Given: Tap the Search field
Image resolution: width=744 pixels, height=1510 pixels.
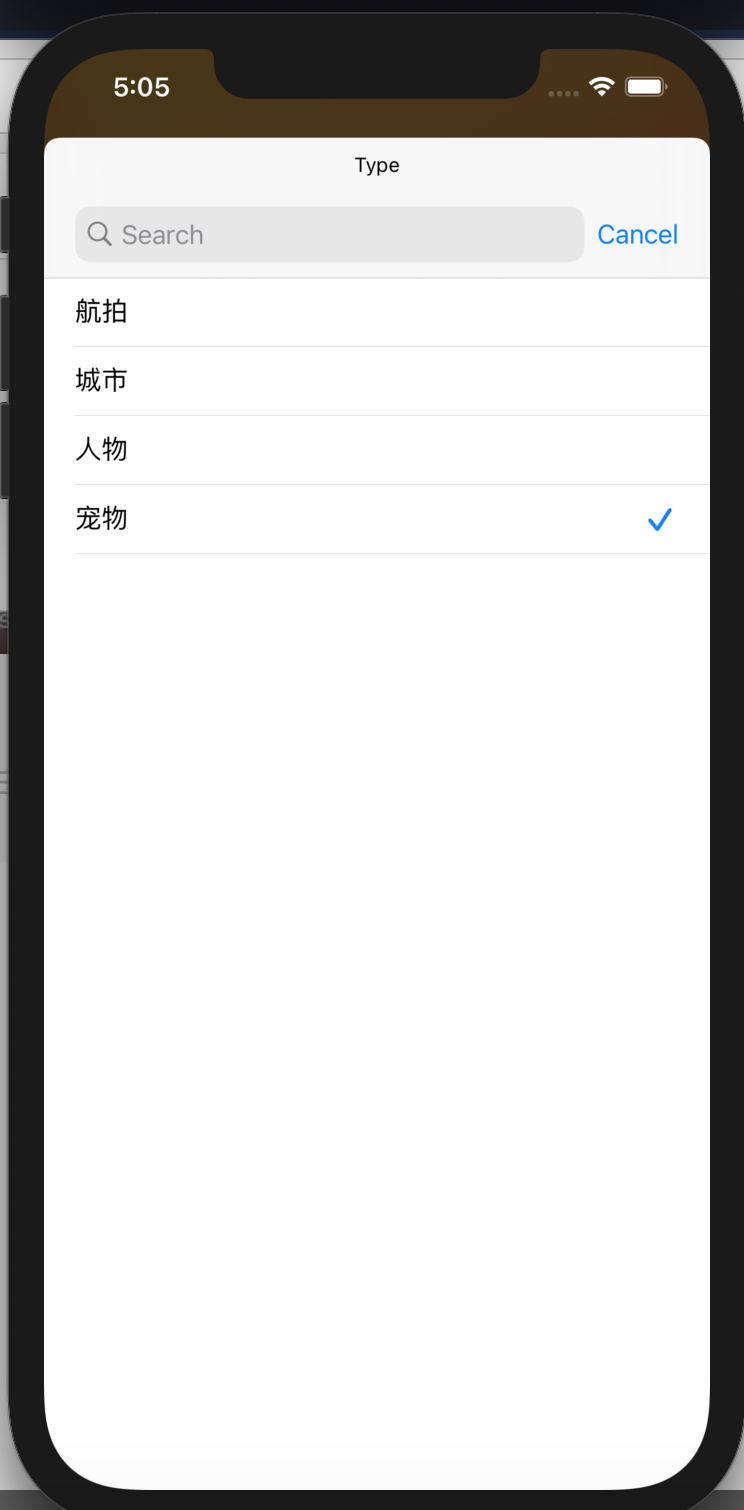Looking at the screenshot, I should pyautogui.click(x=329, y=234).
